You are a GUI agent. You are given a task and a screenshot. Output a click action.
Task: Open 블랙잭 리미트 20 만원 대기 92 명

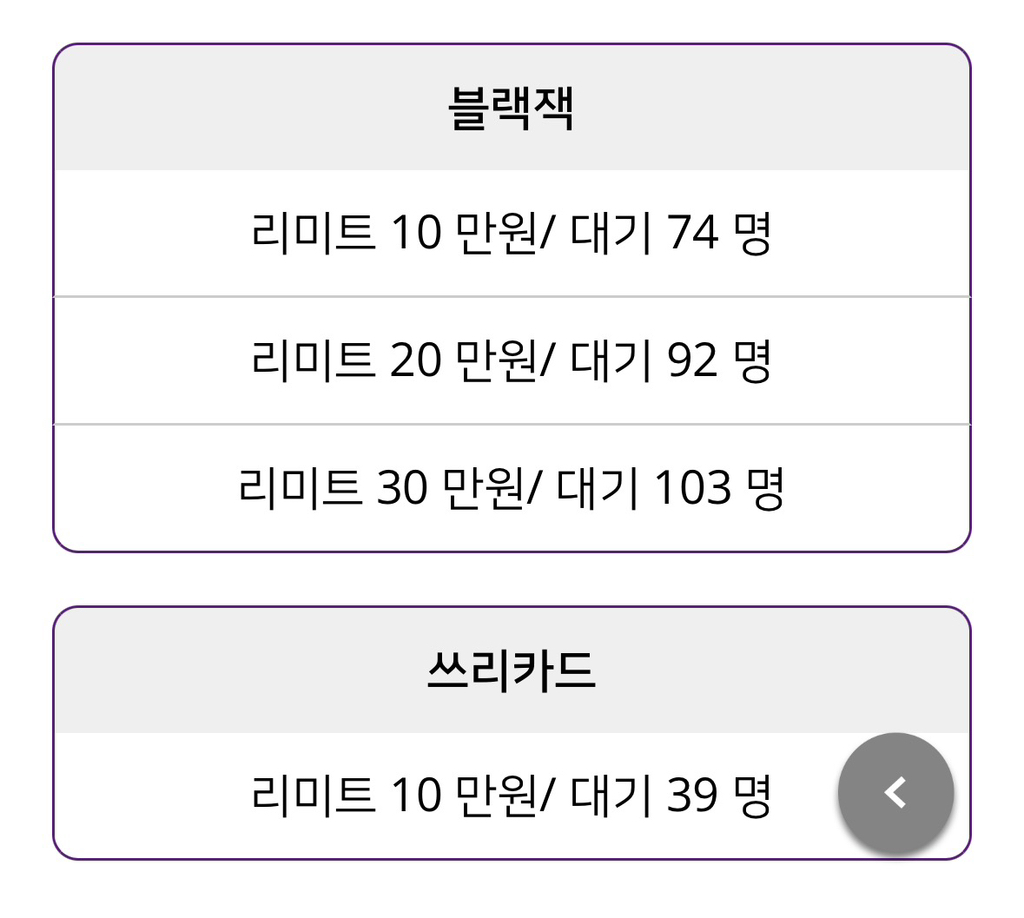click(x=511, y=360)
